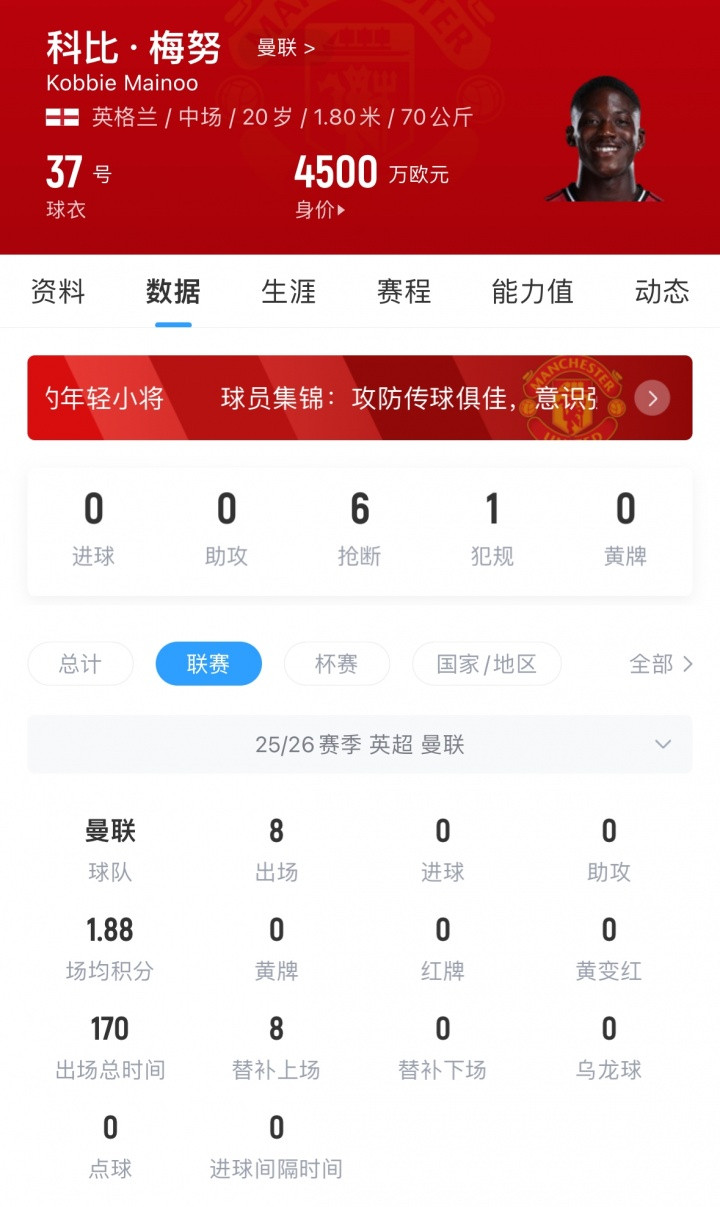Open the 曼联 team link

pyautogui.click(x=285, y=48)
